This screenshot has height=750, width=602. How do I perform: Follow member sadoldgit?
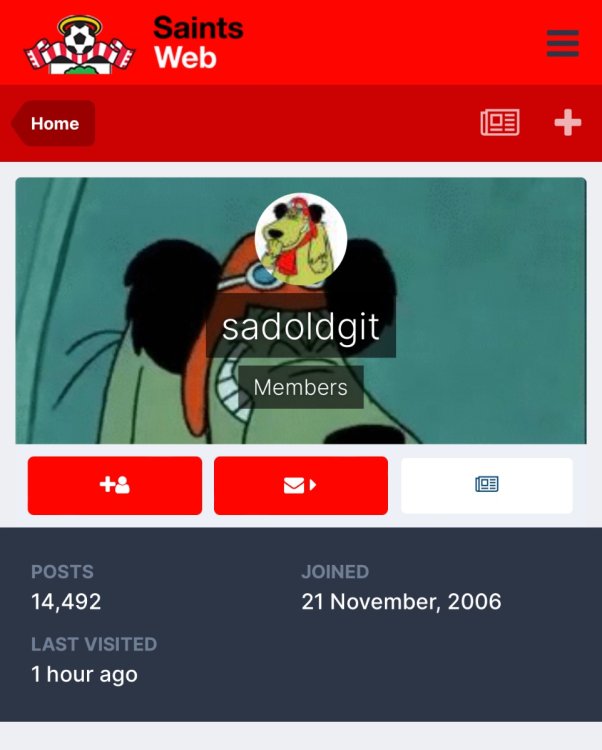point(115,485)
